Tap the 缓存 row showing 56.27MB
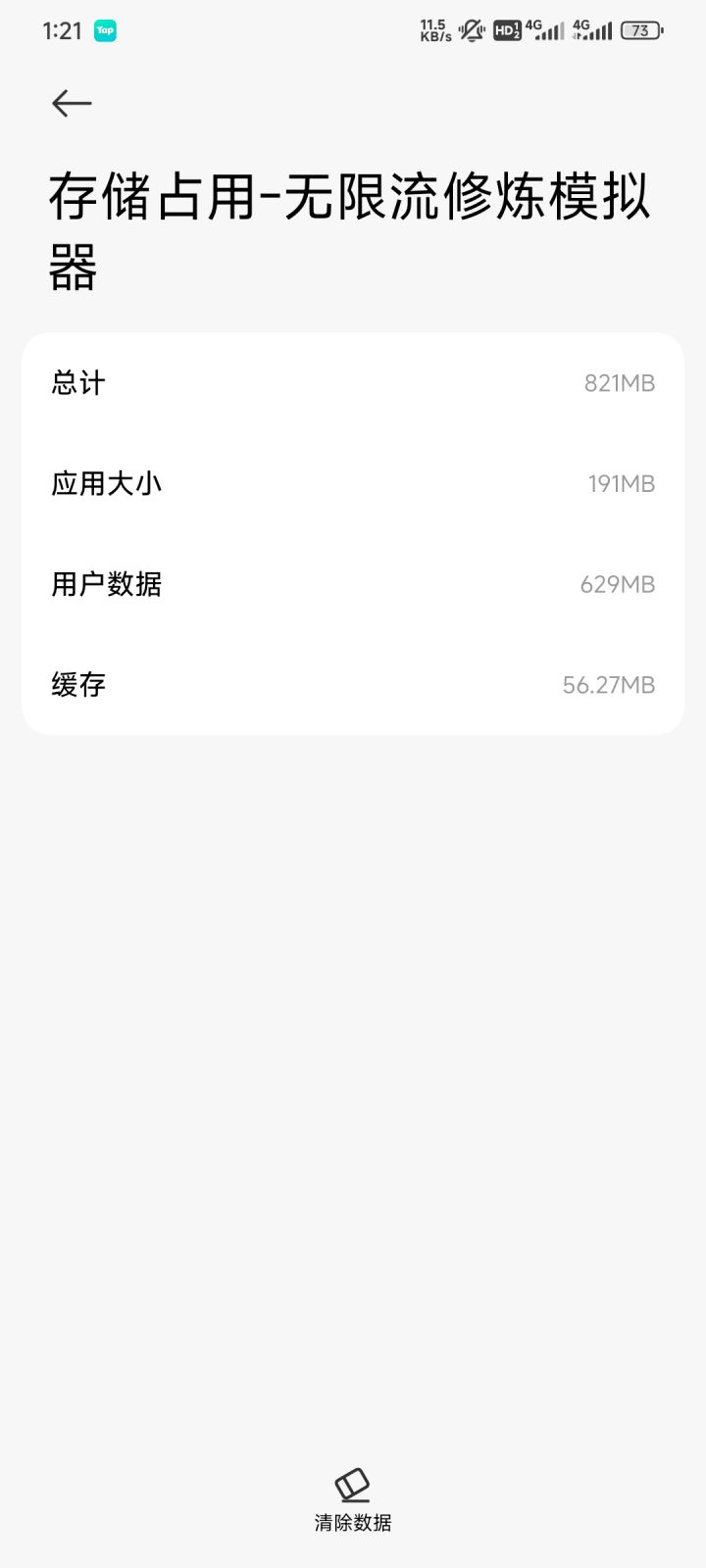The image size is (706, 1568). [353, 684]
